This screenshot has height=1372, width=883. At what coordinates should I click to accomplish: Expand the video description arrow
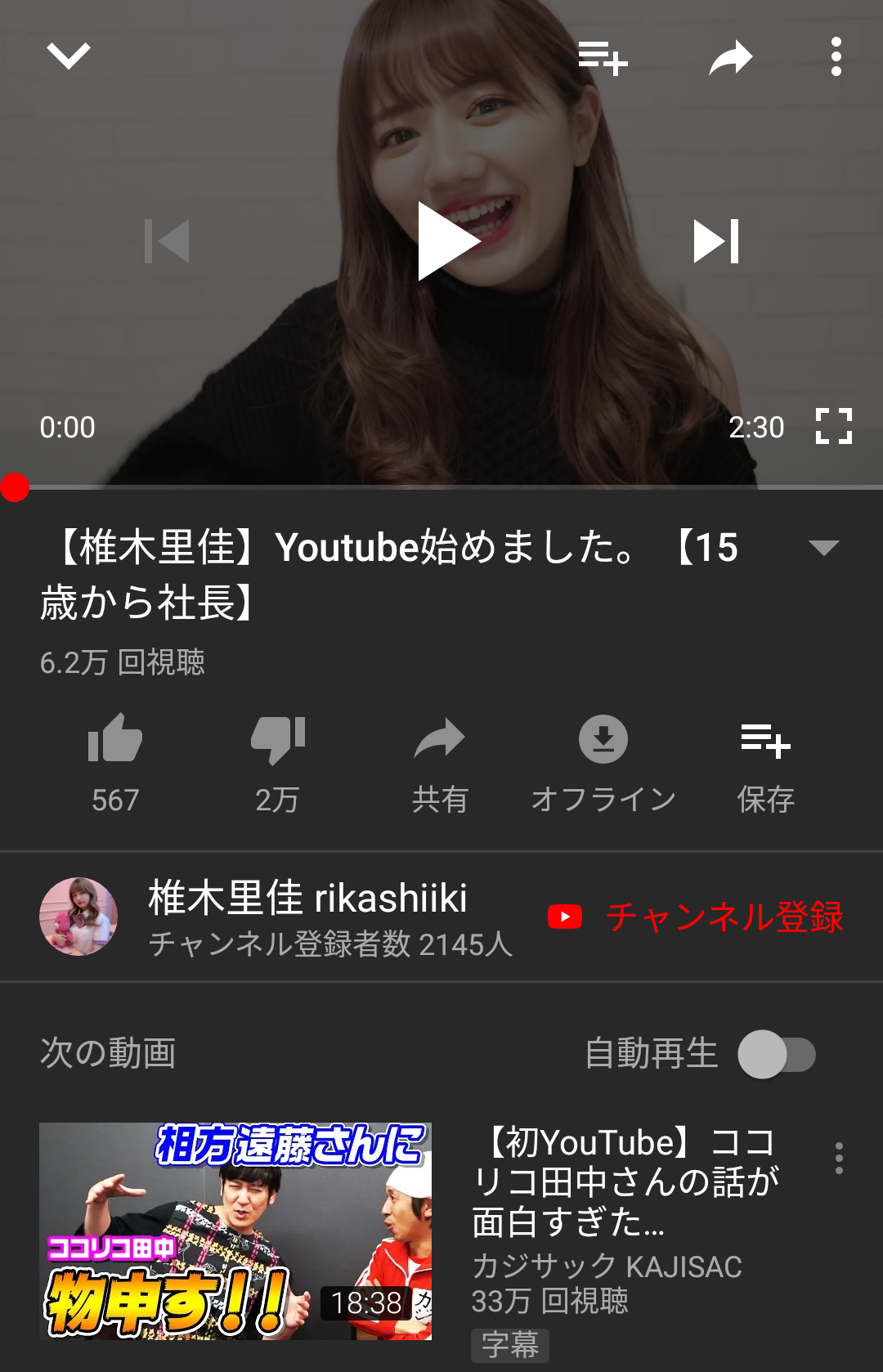[826, 549]
